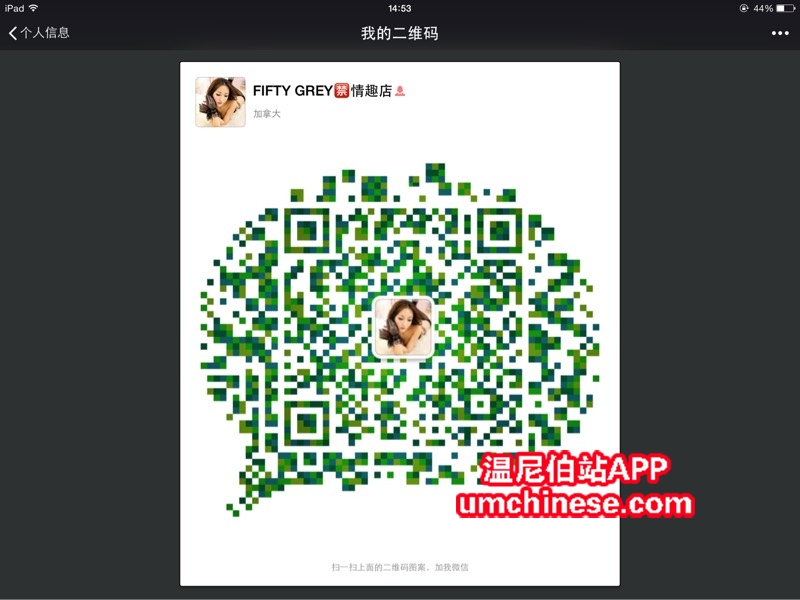The image size is (800, 600).
Task: Go back to 个人信息
Action: [39, 33]
